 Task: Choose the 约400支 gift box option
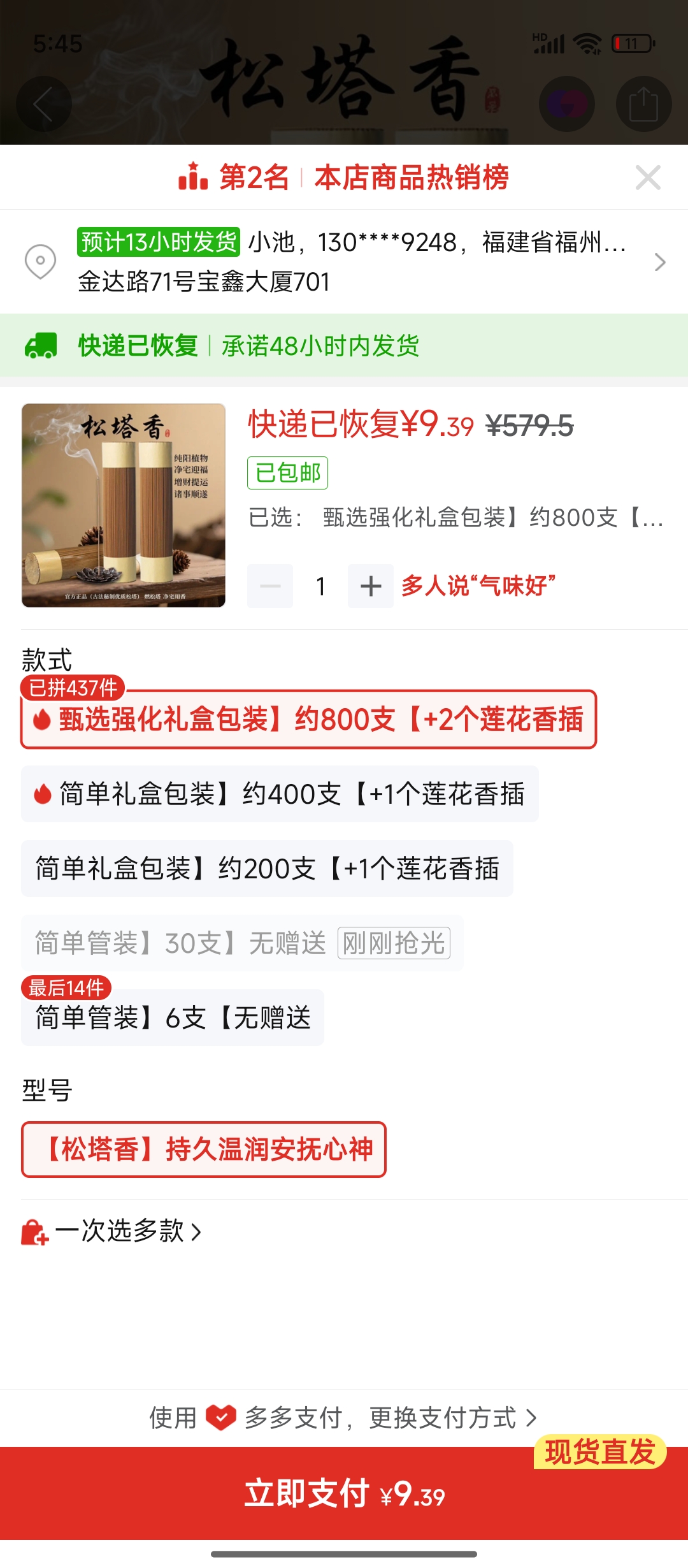(280, 794)
